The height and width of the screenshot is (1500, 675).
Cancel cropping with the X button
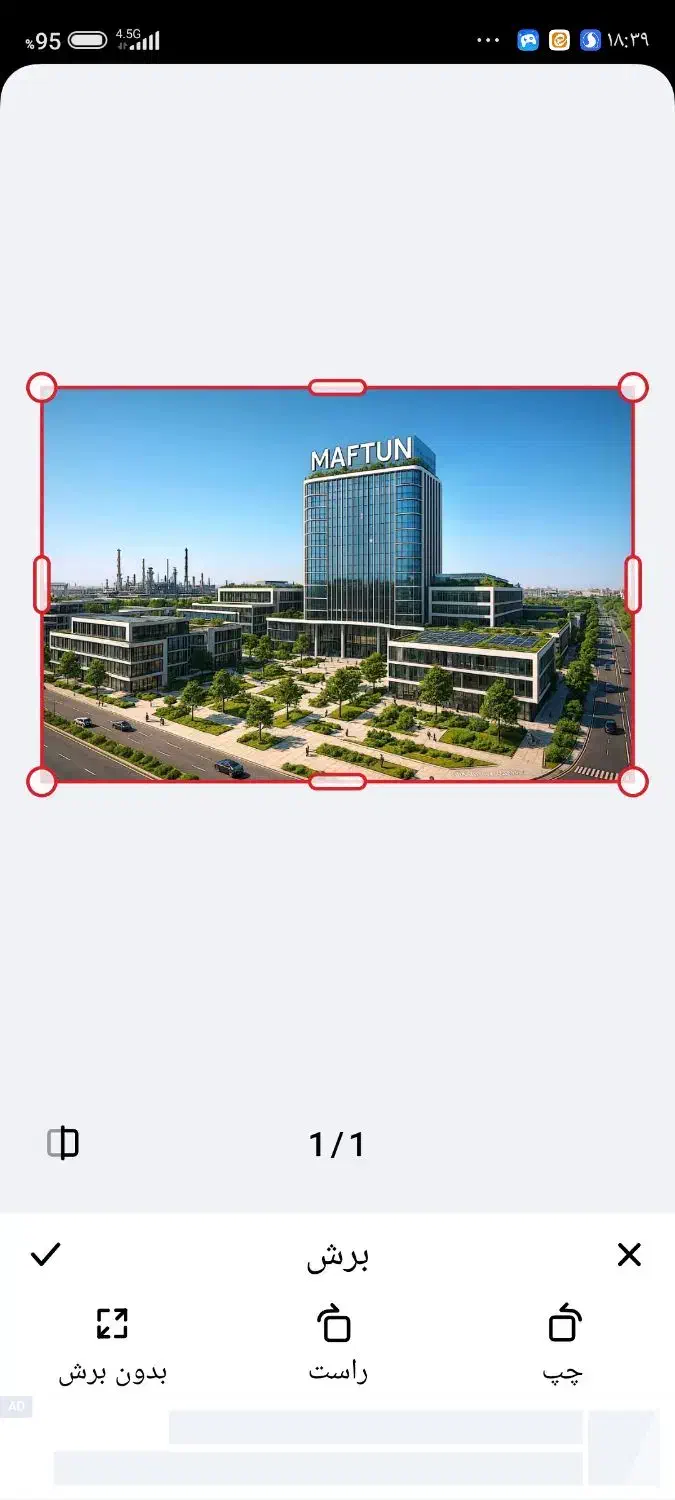click(x=629, y=1255)
